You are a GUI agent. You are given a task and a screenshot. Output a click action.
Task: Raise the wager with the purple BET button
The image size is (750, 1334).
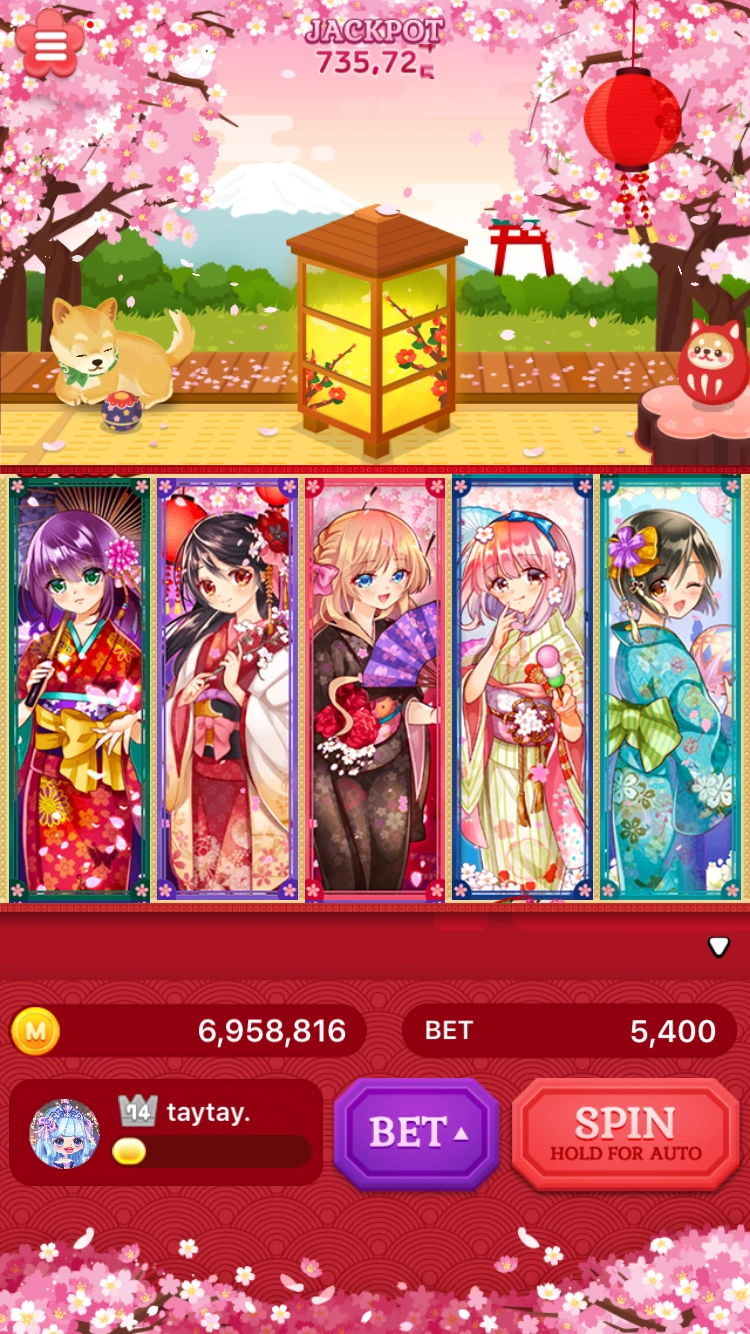click(417, 1133)
